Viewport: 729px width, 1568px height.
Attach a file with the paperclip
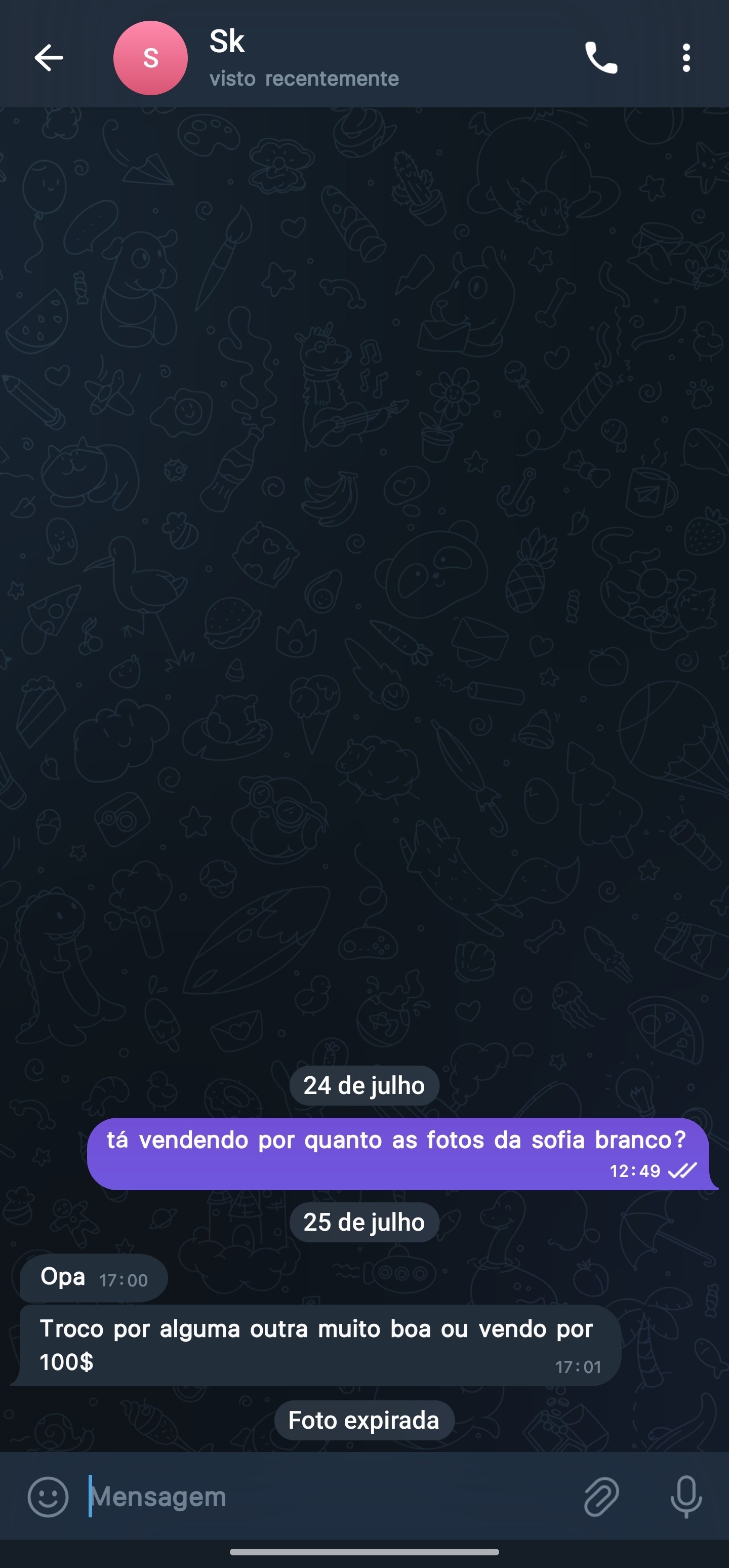pos(601,1496)
